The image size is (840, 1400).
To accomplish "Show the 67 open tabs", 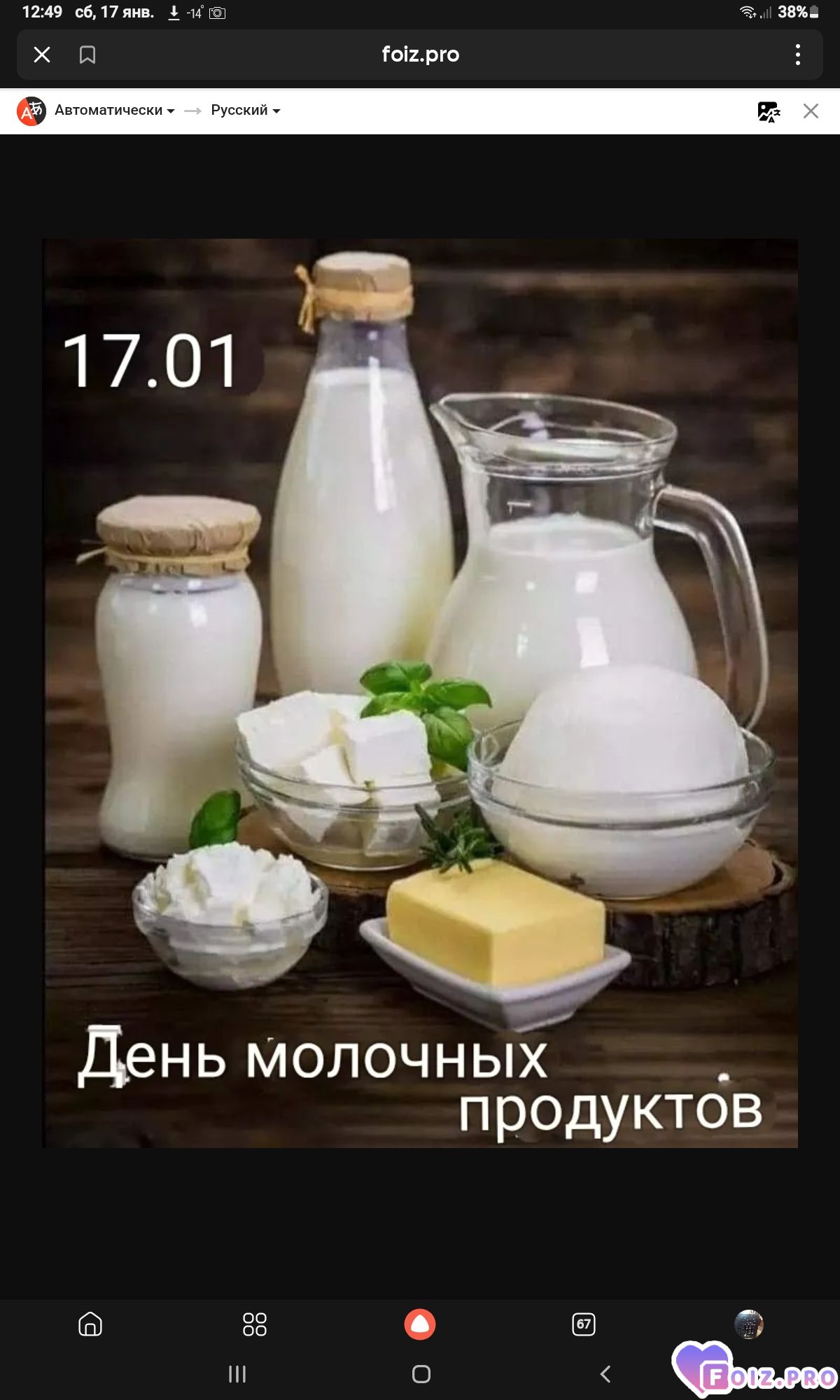I will click(x=584, y=1324).
